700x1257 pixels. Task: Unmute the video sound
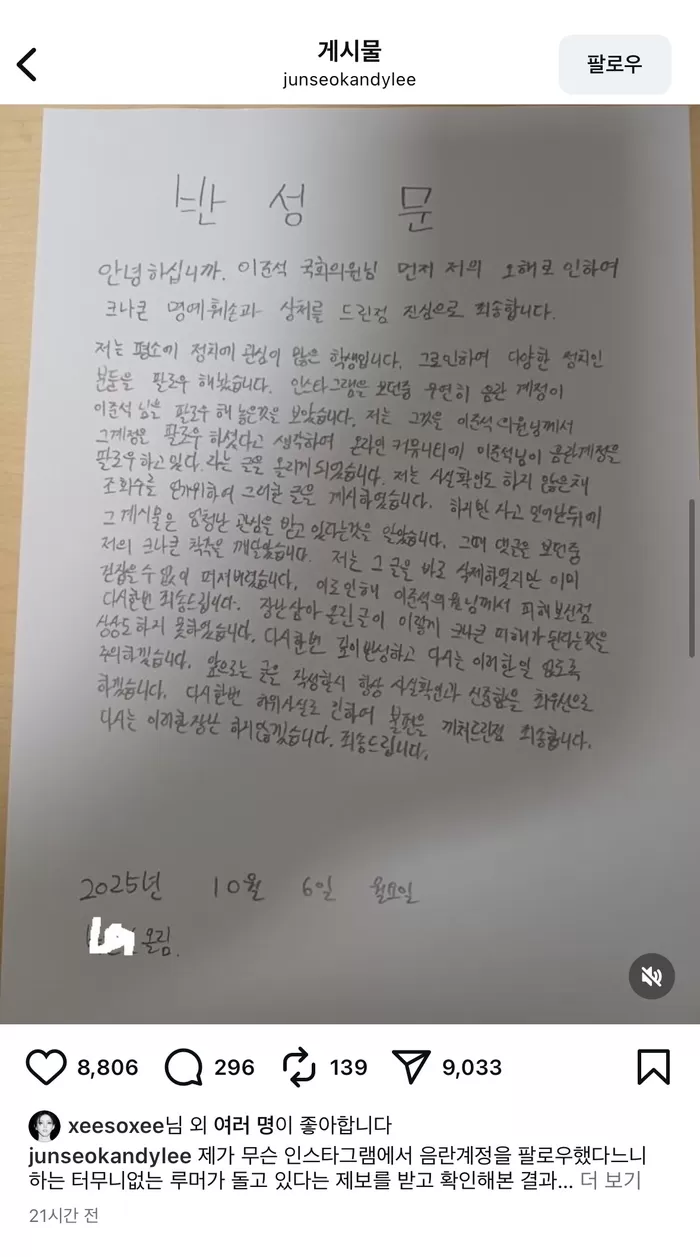(x=651, y=975)
